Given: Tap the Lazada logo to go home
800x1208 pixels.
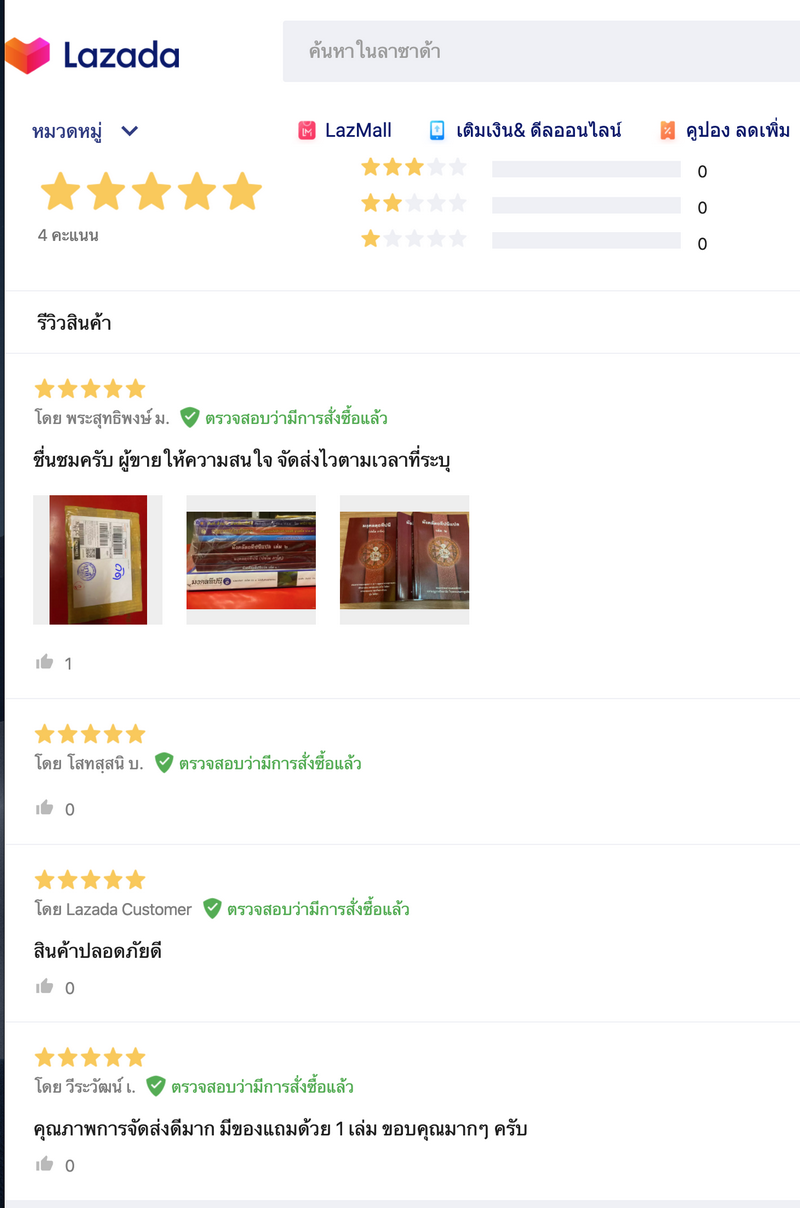Looking at the screenshot, I should [92, 55].
